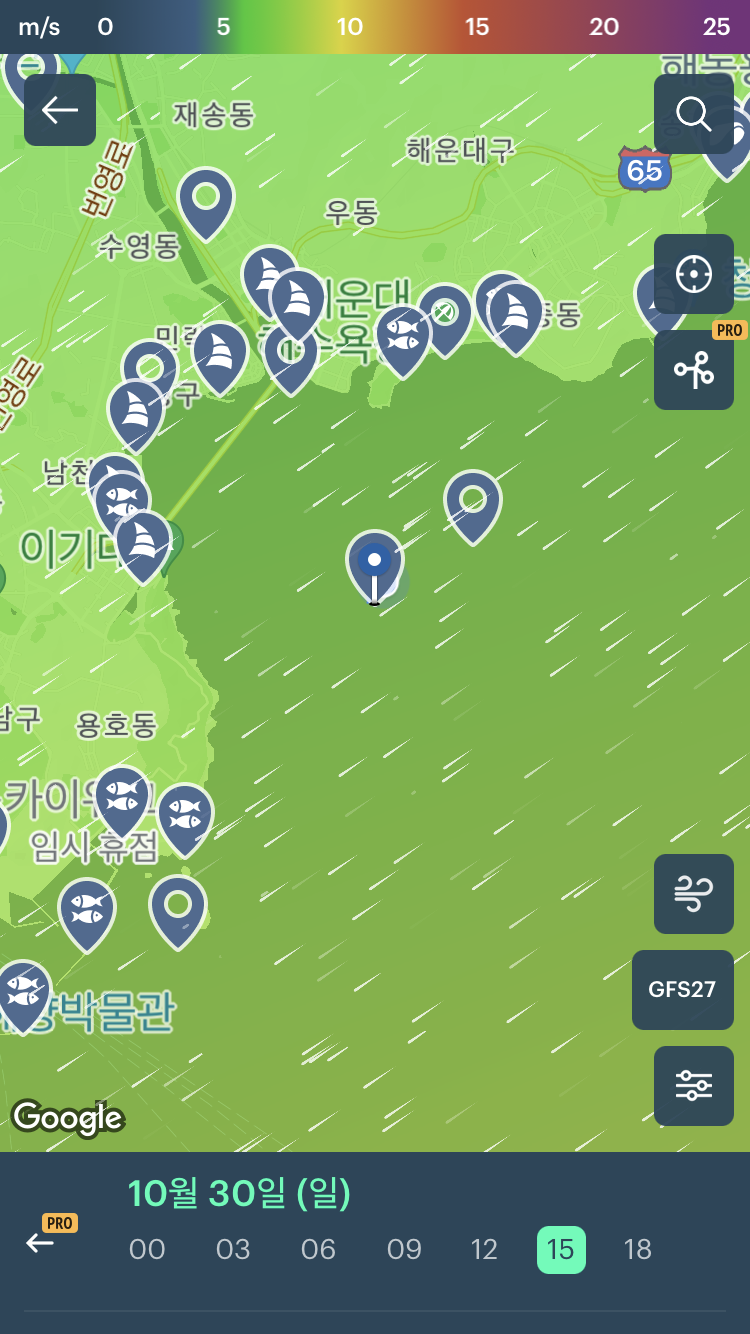
Task: Tap the PRO back arrow in timeline
Action: coord(42,1242)
